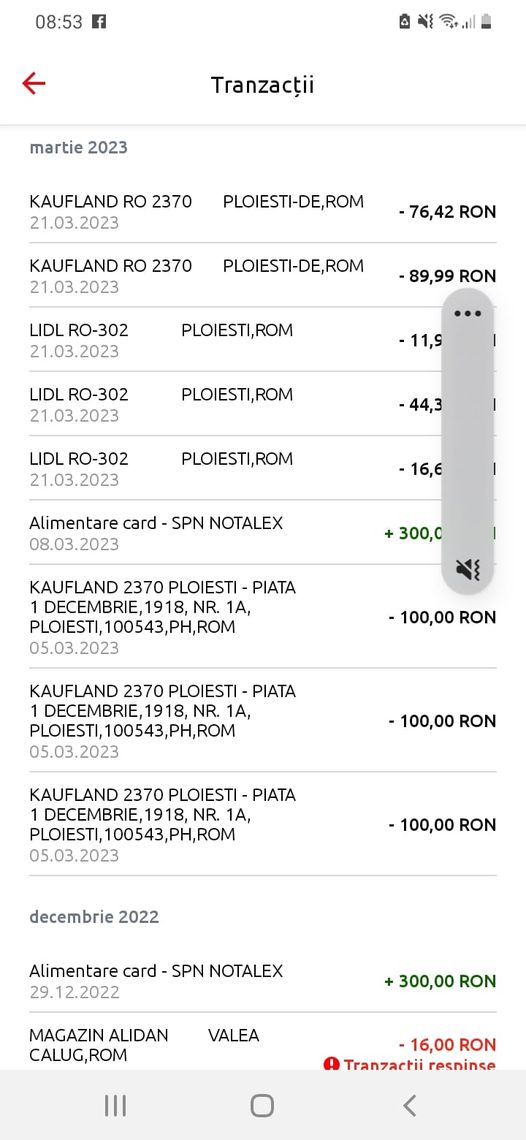Image resolution: width=526 pixels, height=1140 pixels.
Task: Open the Kaufland transaction of 89,99 RON
Action: pyautogui.click(x=263, y=276)
